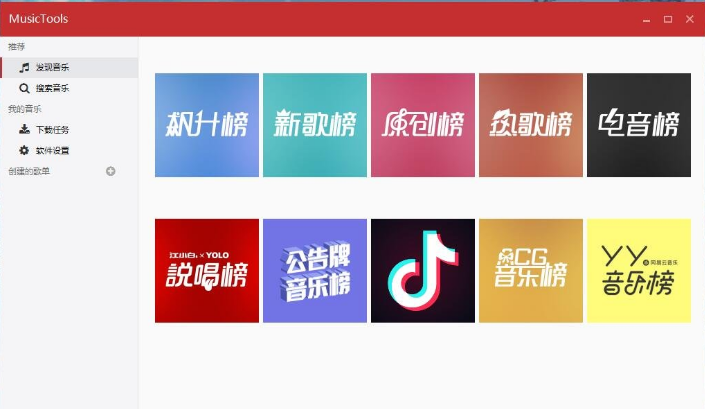This screenshot has width=705, height=409.
Task: Open the TikTok music chart tile
Action: (x=423, y=271)
